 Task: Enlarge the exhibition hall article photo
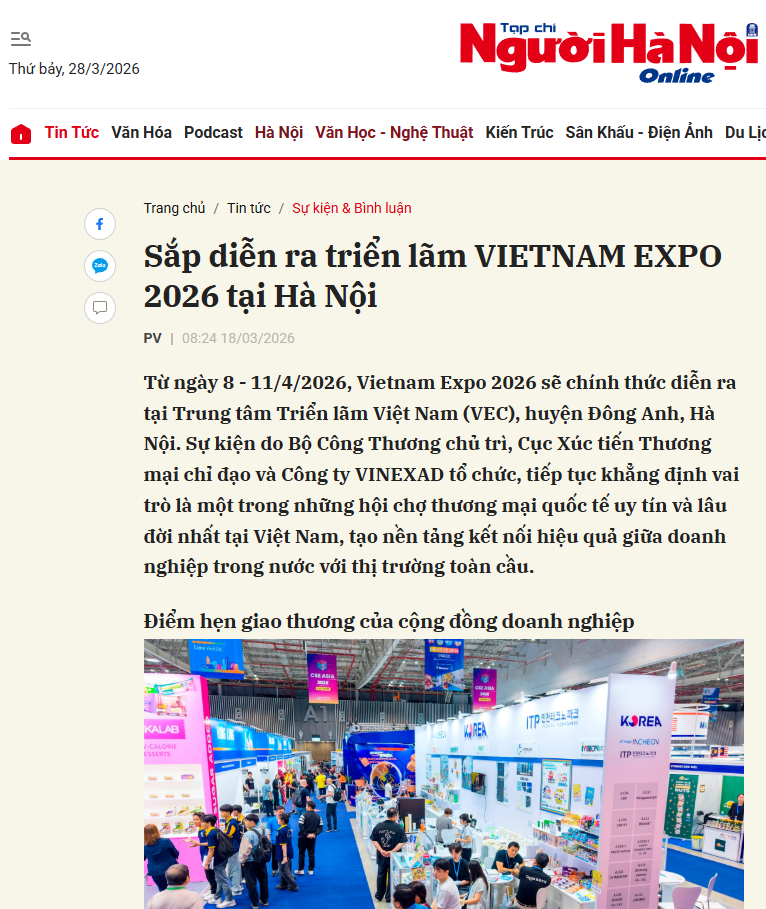(443, 773)
